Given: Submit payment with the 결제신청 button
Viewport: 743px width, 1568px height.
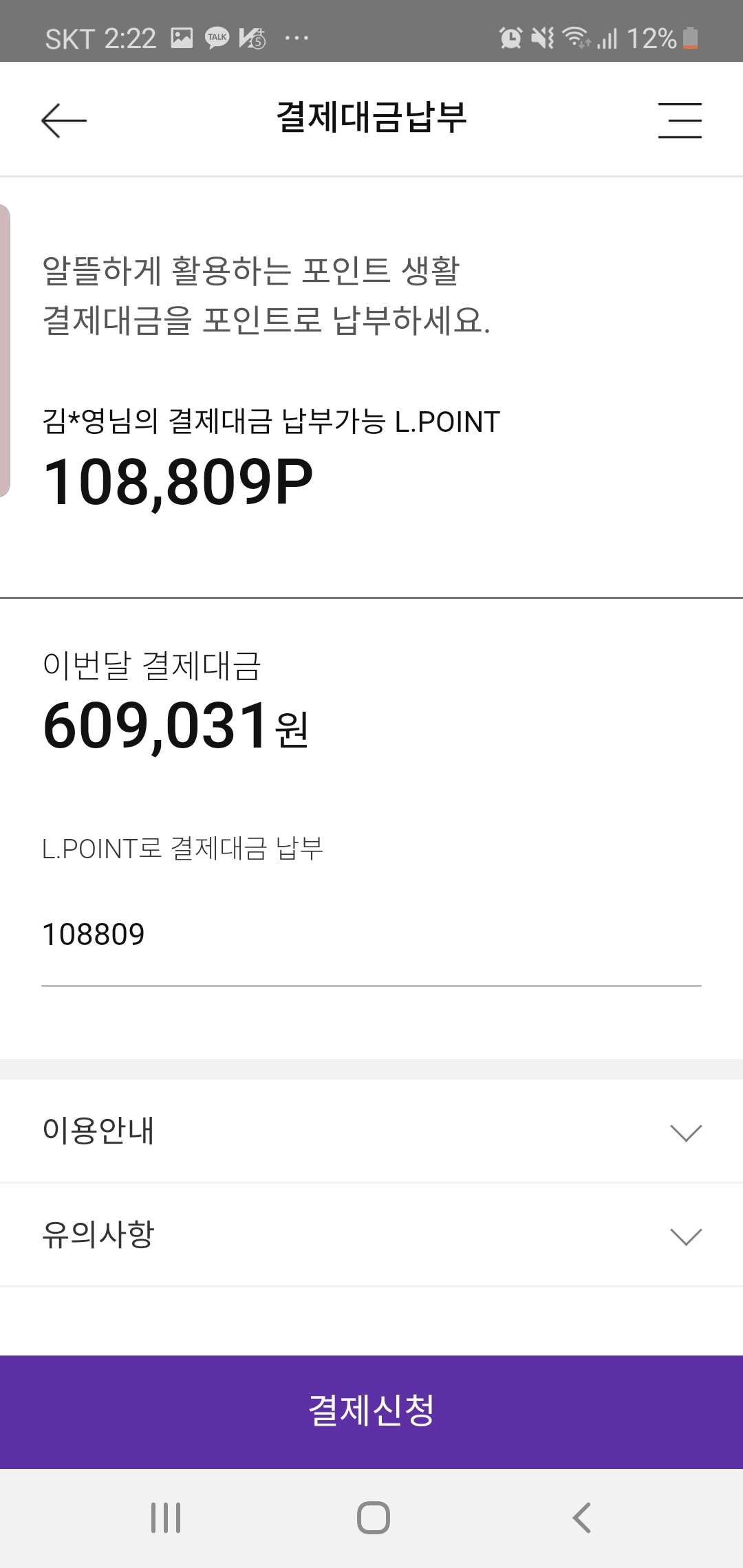Looking at the screenshot, I should click(371, 1411).
